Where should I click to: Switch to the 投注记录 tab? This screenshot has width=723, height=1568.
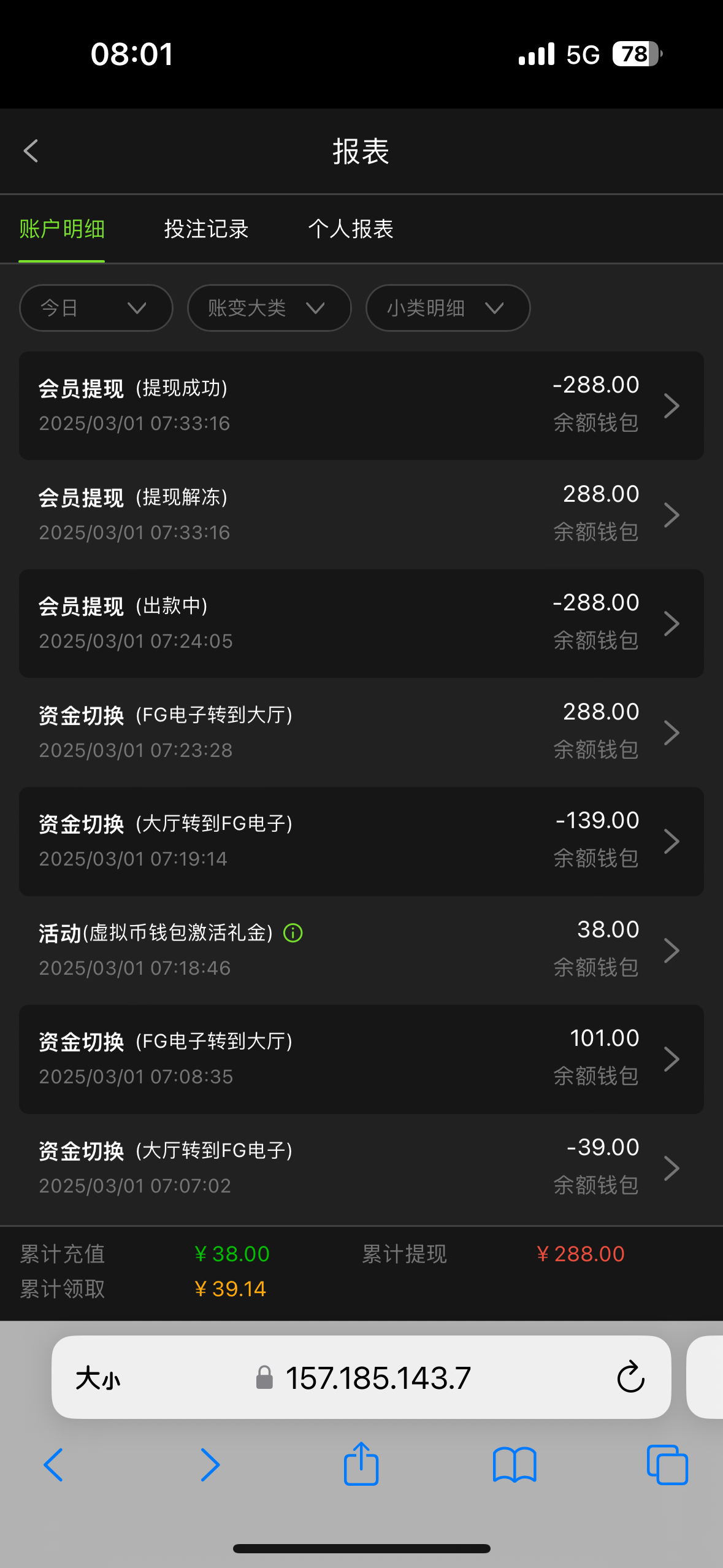pyautogui.click(x=205, y=229)
